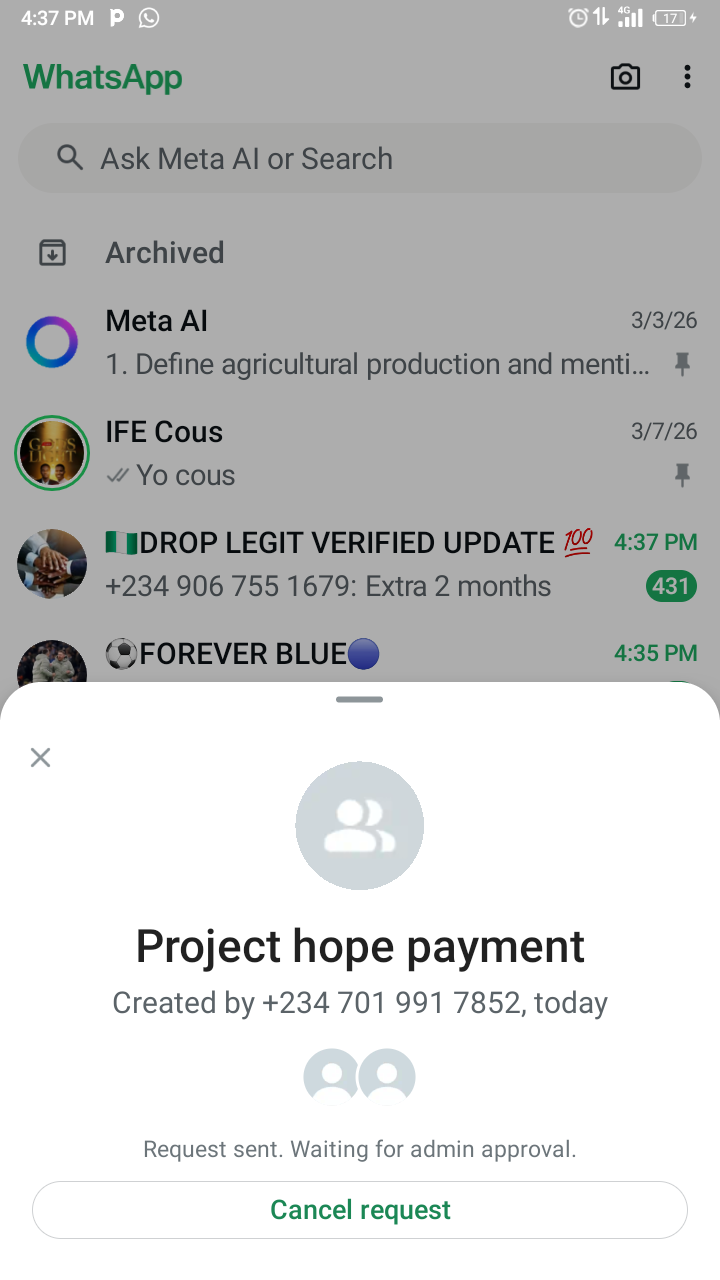Open the Meta AI chat
720x1280 pixels.
360,342
